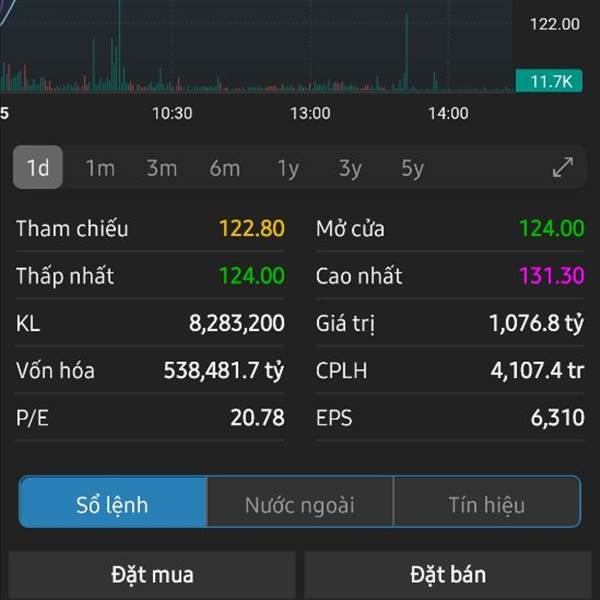View the 5y price history
This screenshot has height=600, width=600.
pos(412,168)
